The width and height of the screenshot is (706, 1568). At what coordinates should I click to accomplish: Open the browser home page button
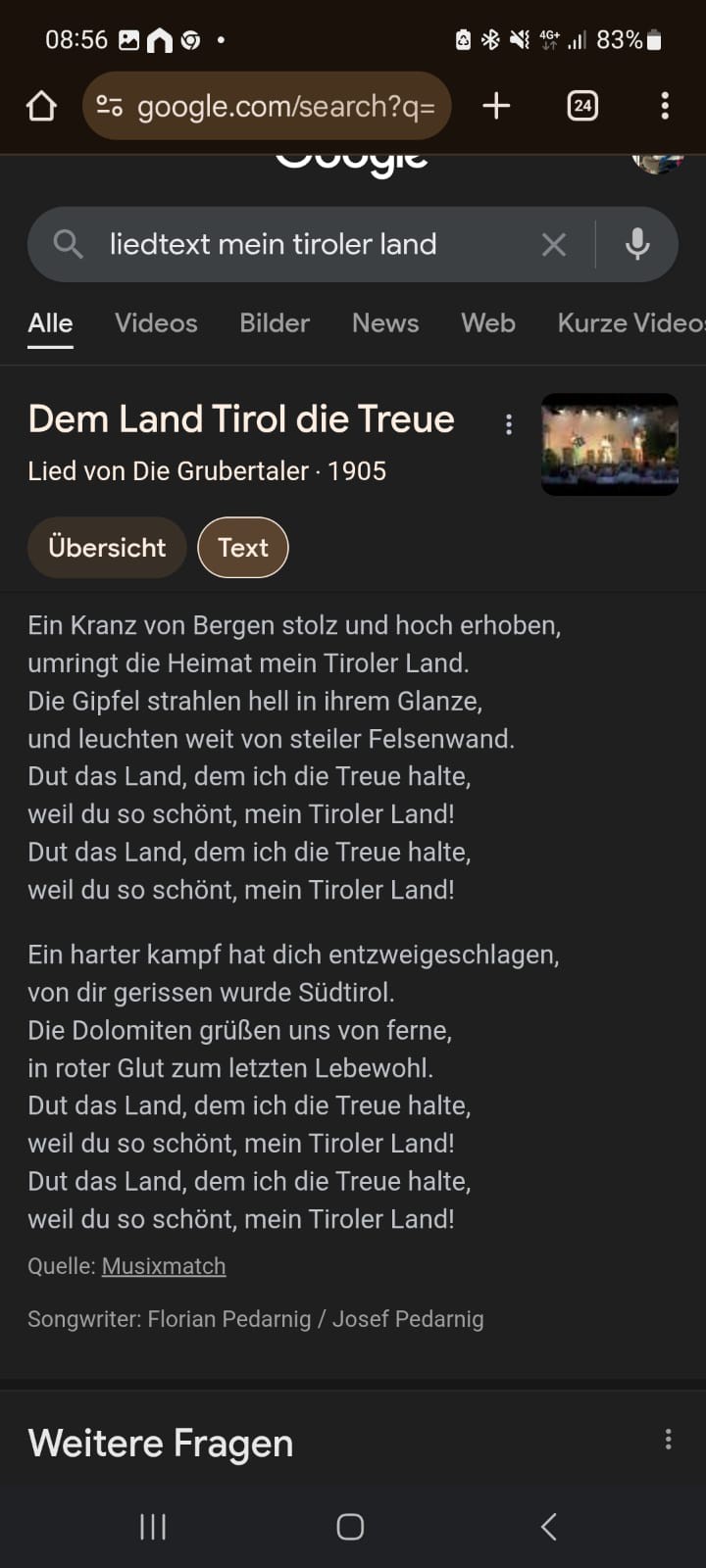41,106
